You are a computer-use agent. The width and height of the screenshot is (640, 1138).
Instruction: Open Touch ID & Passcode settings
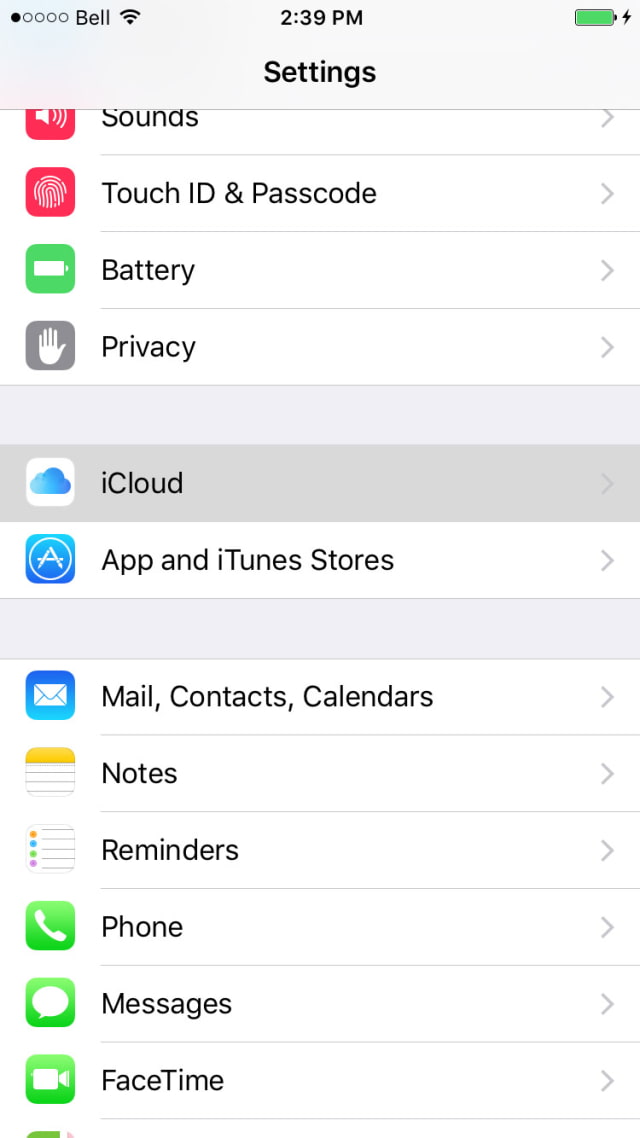320,193
